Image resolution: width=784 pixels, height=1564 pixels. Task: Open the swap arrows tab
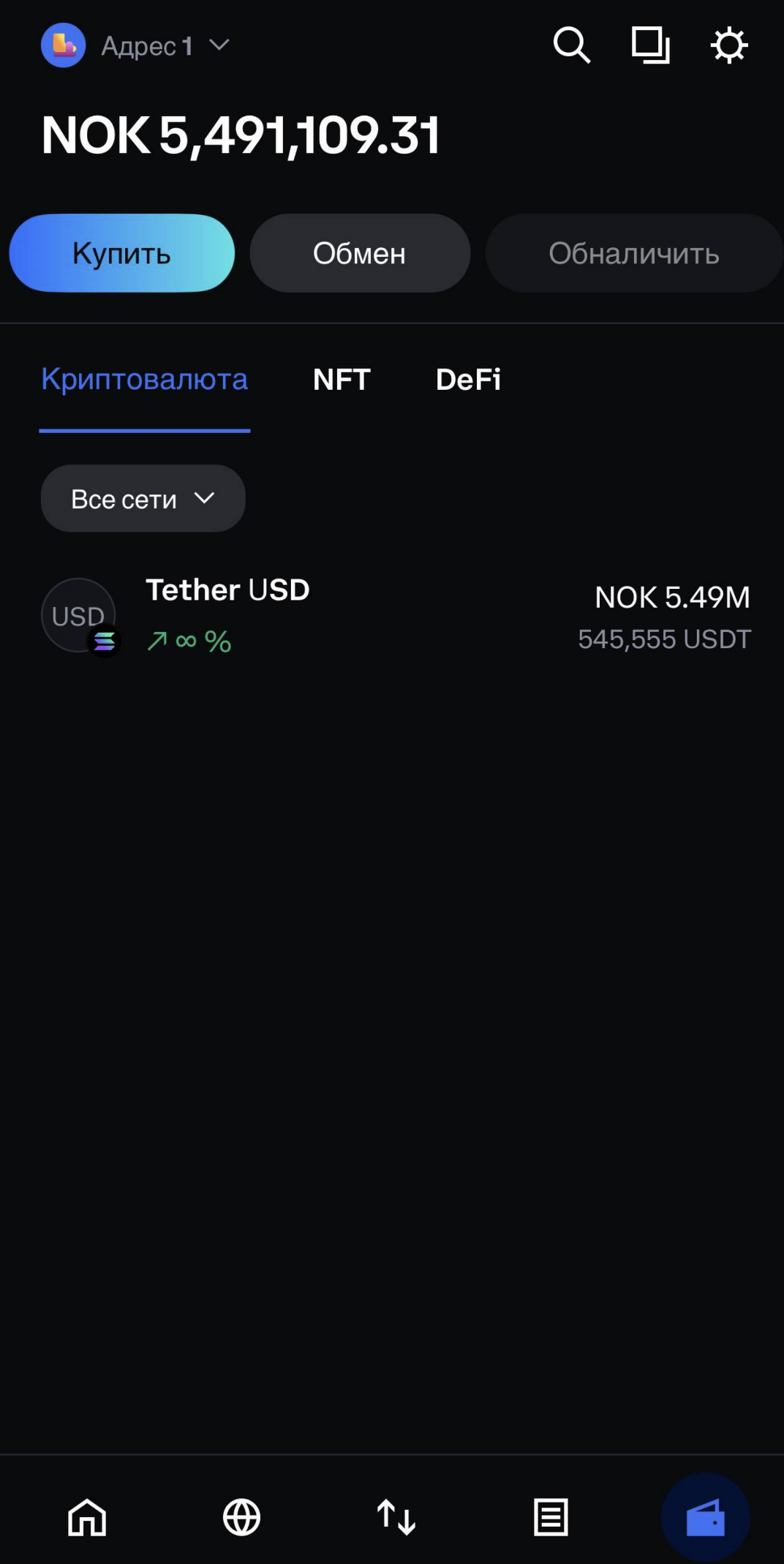[x=396, y=1517]
